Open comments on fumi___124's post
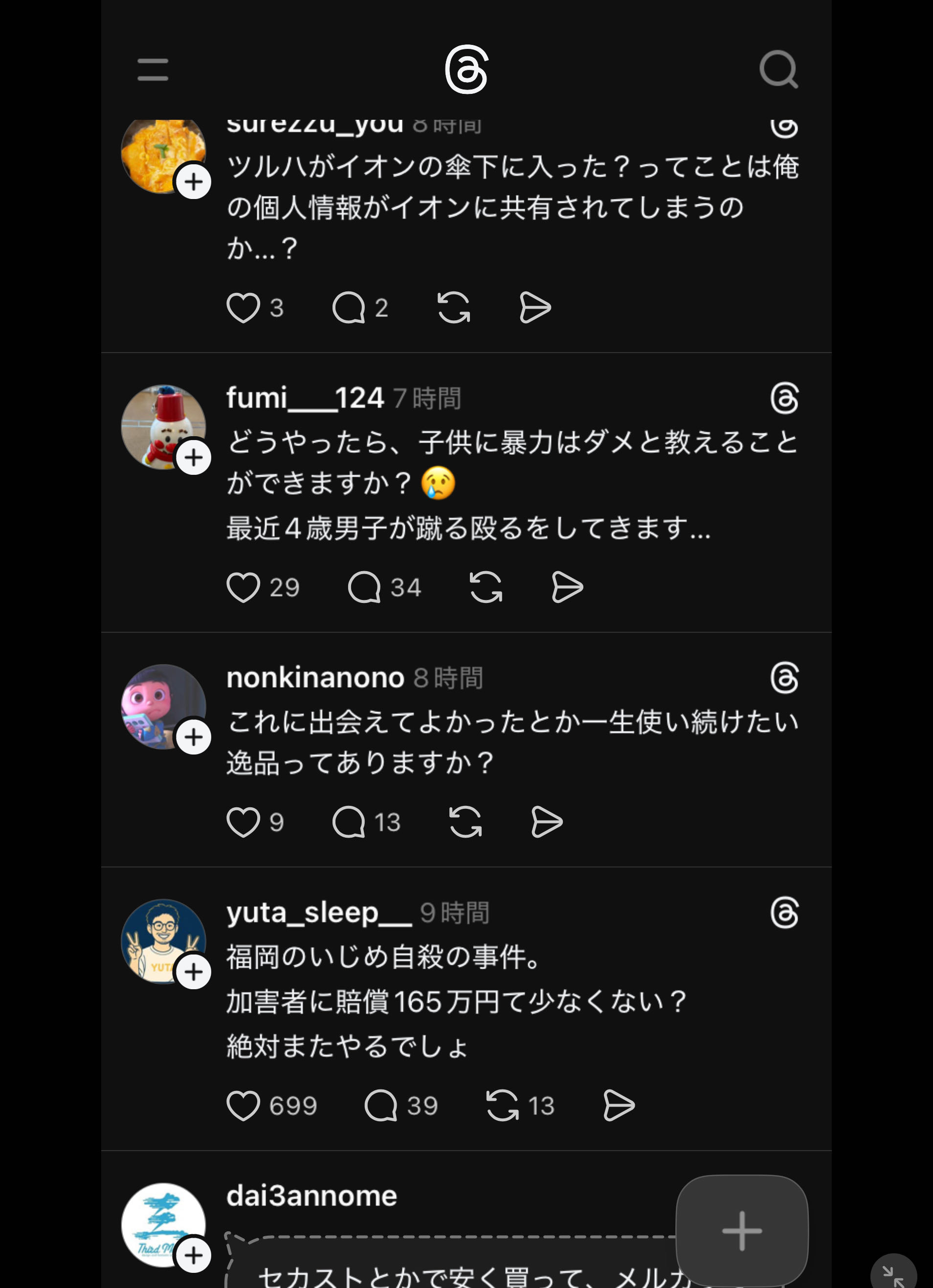 [364, 587]
